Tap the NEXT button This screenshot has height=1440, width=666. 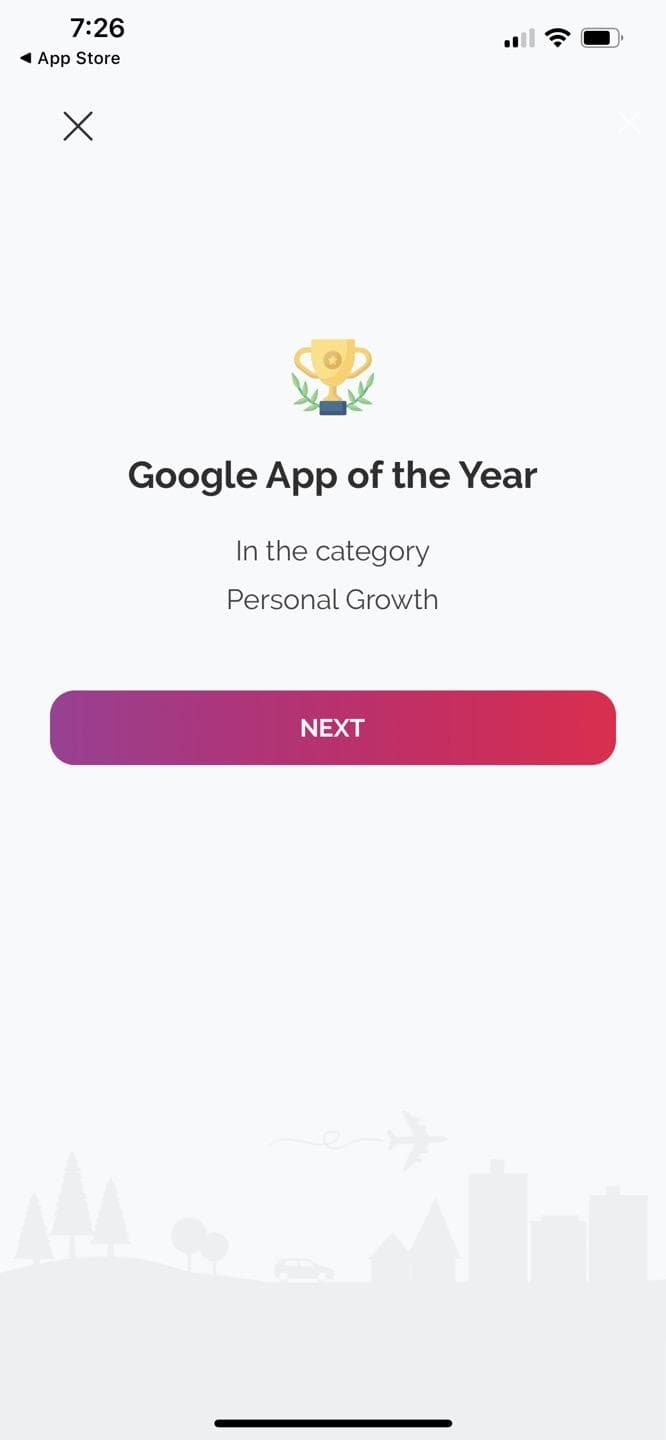coord(332,728)
